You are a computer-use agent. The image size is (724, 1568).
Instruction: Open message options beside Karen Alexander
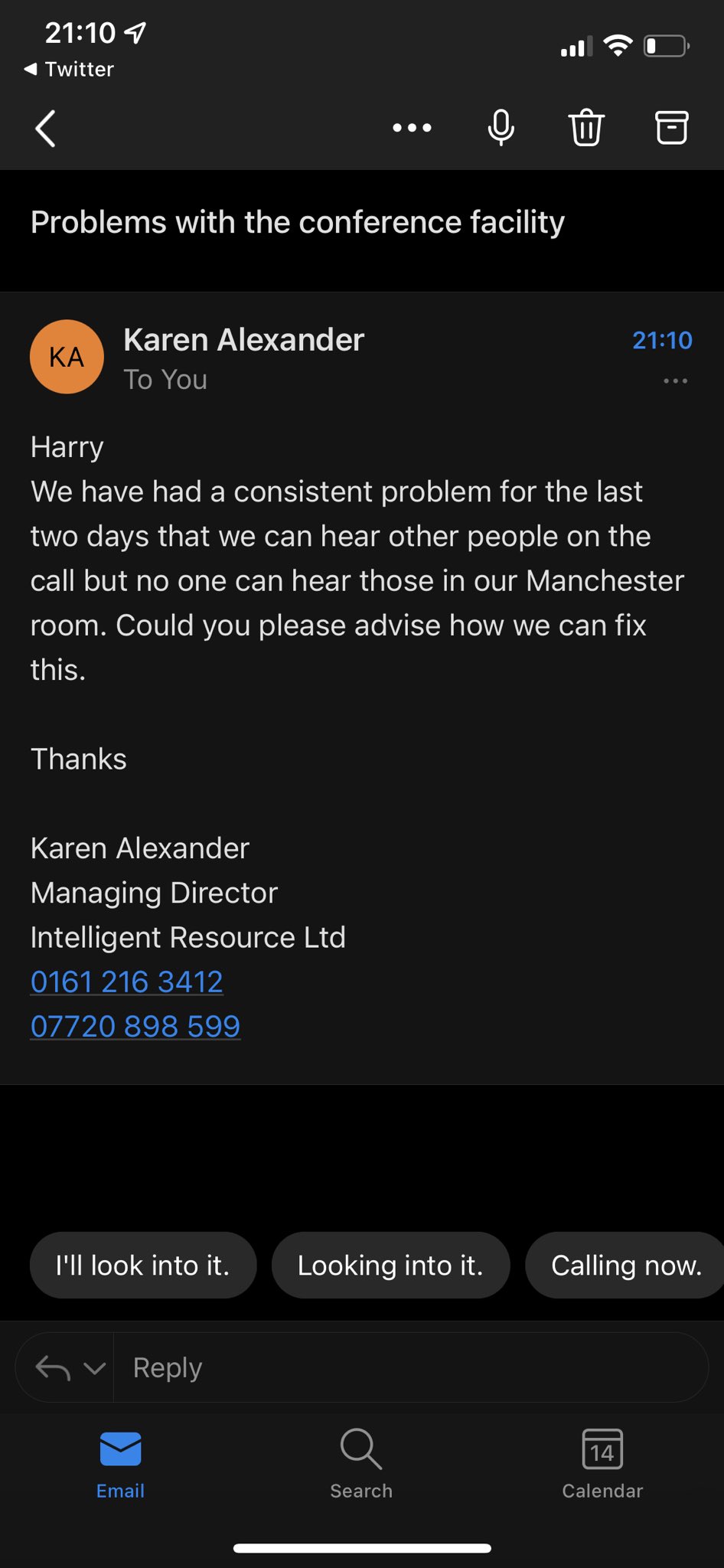click(x=675, y=381)
